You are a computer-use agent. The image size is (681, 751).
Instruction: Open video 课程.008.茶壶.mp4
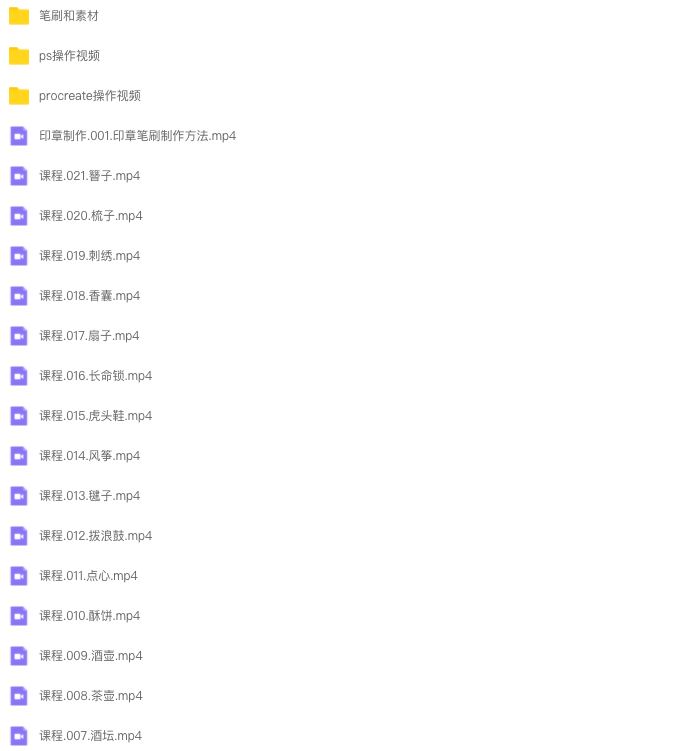pos(90,696)
